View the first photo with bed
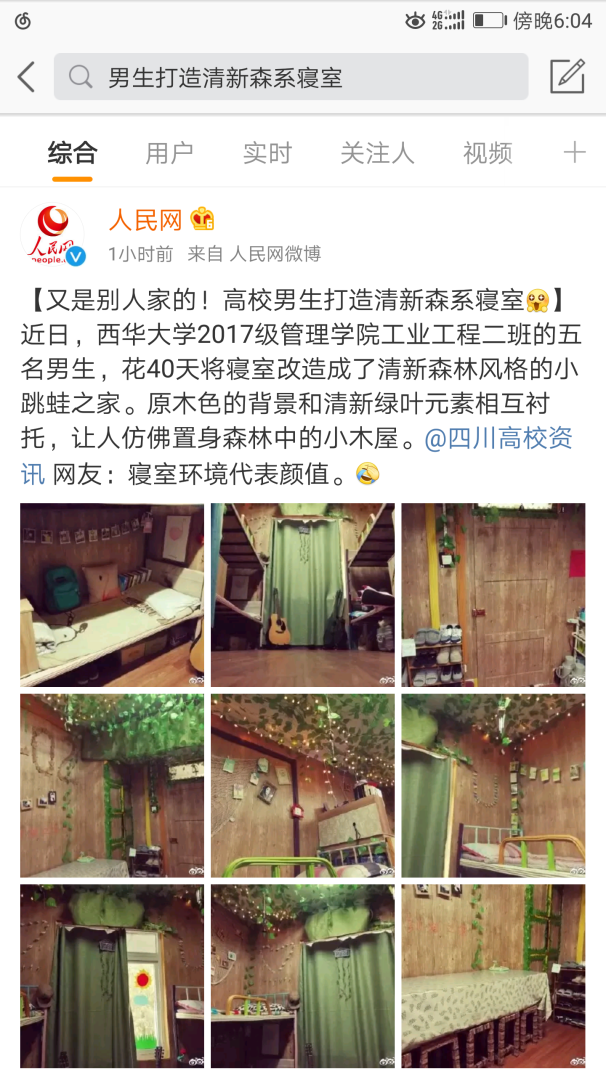Image resolution: width=606 pixels, height=1077 pixels. point(112,595)
